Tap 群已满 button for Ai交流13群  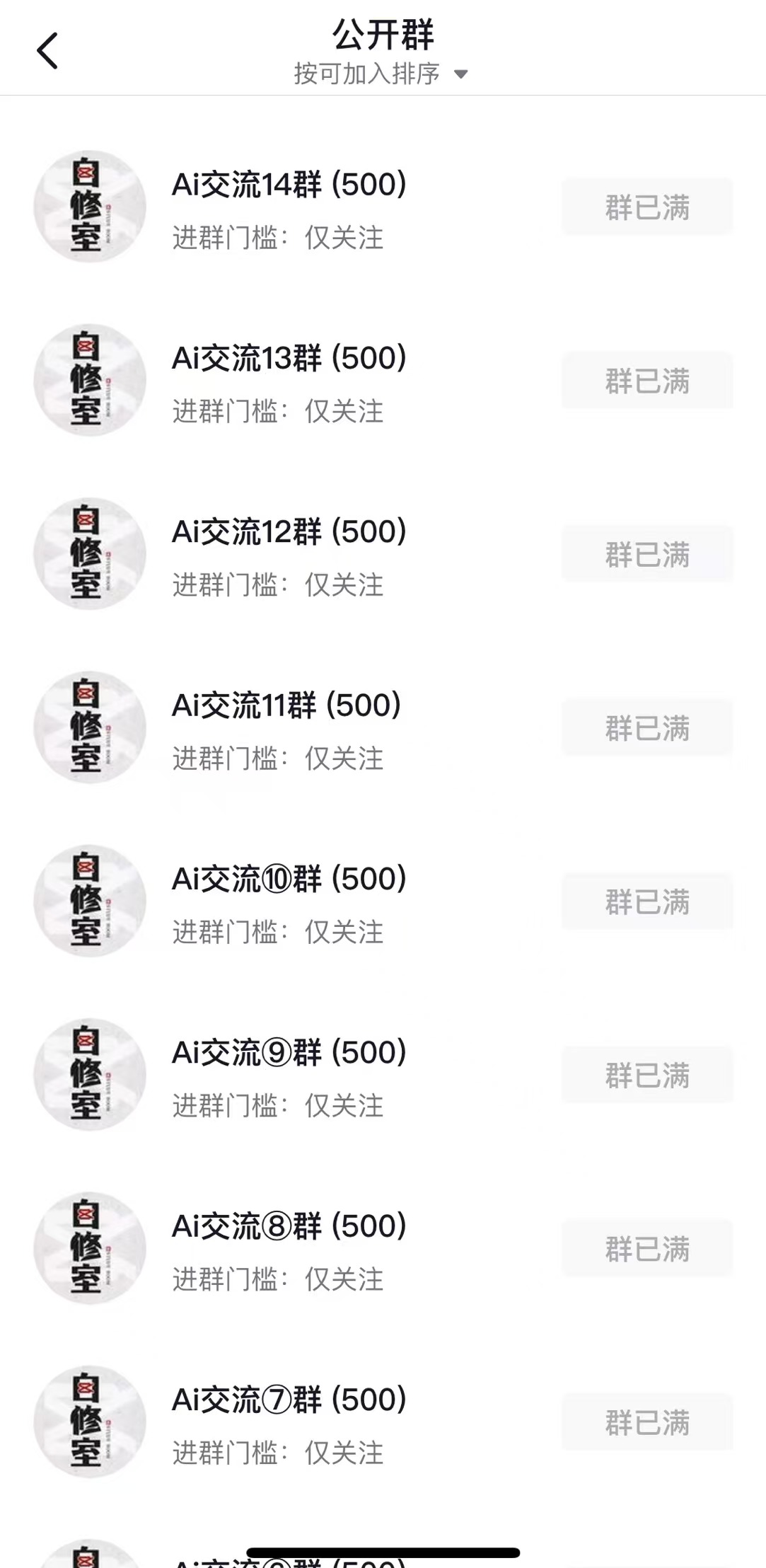coord(647,381)
